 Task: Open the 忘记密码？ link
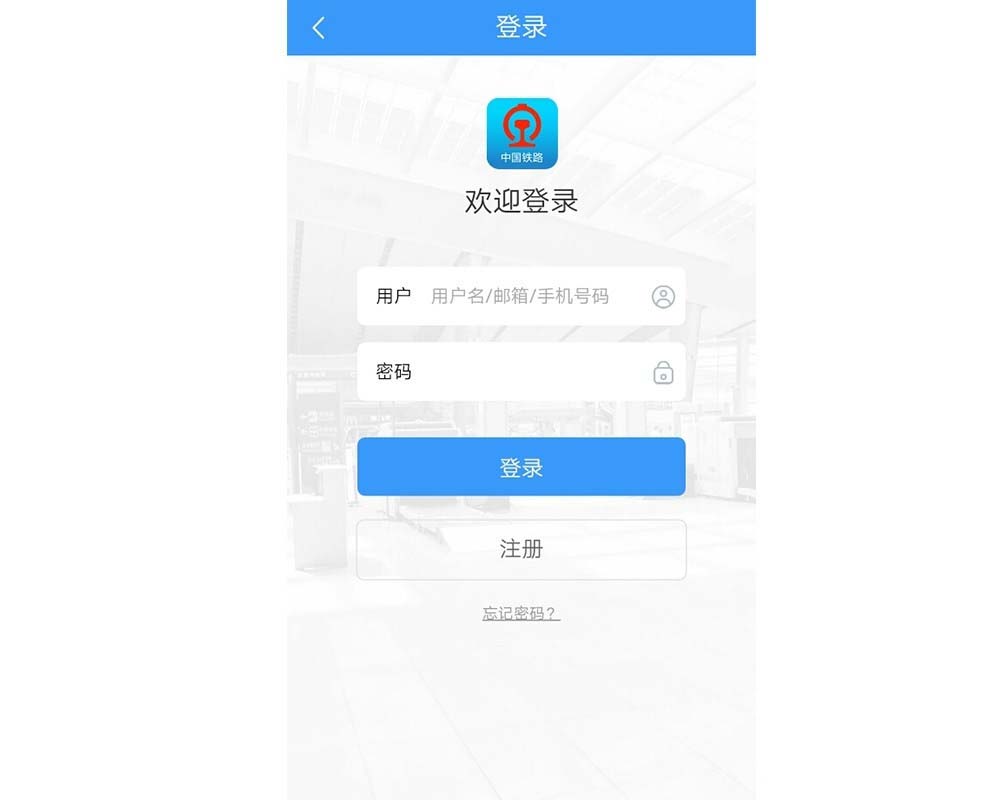521,614
